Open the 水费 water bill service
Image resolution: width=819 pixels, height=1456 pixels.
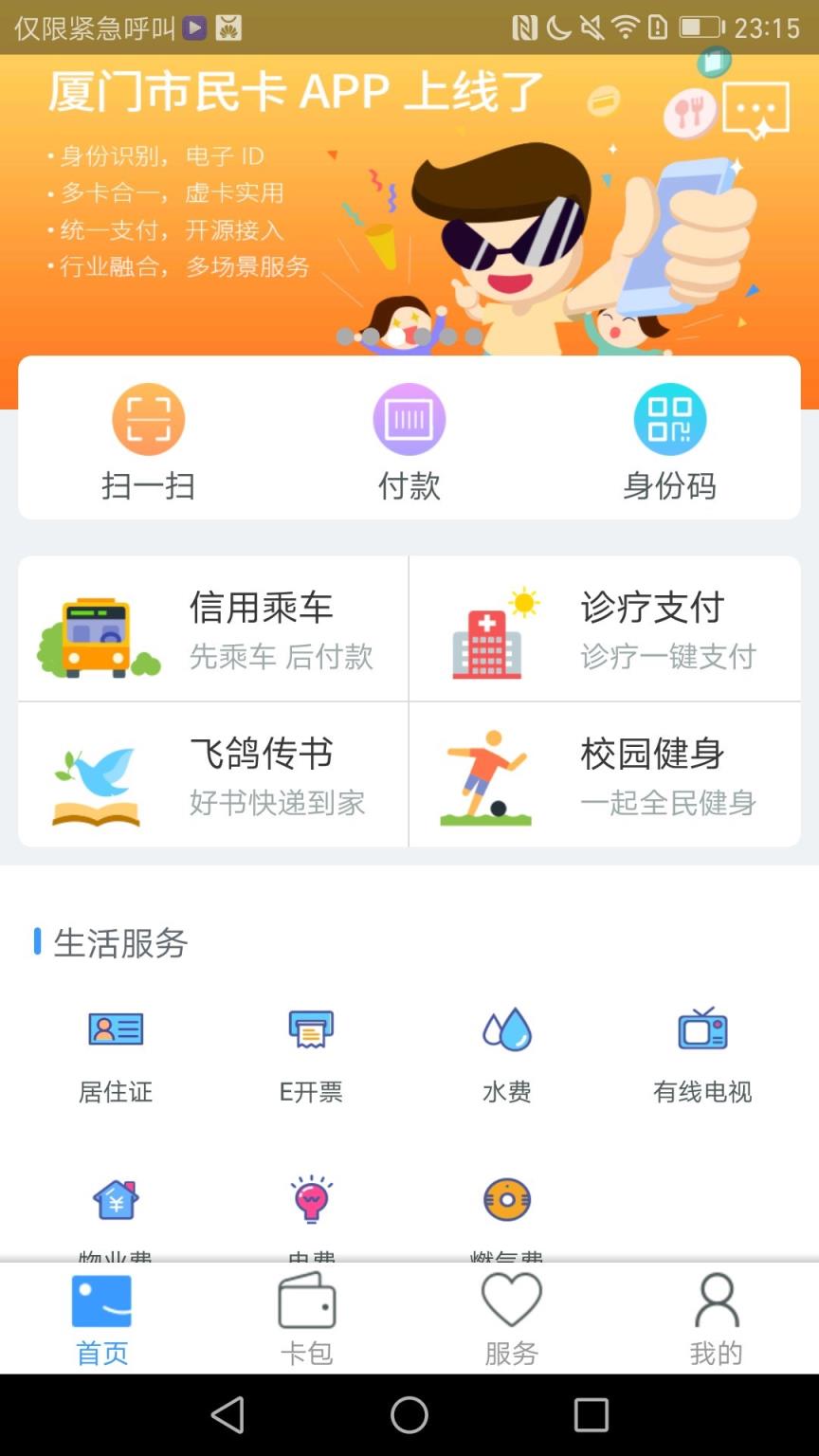tap(507, 1052)
